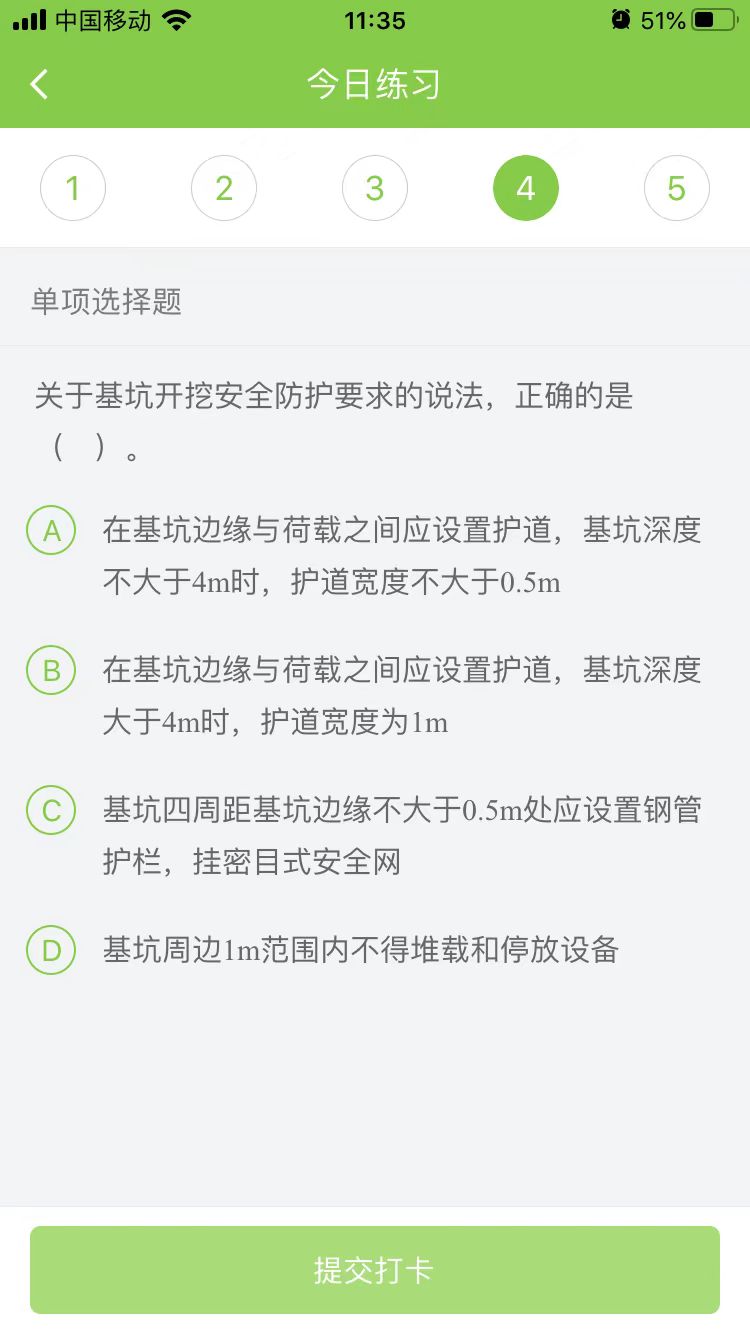750x1334 pixels.
Task: Choose answer option A
Action: pyautogui.click(x=51, y=531)
